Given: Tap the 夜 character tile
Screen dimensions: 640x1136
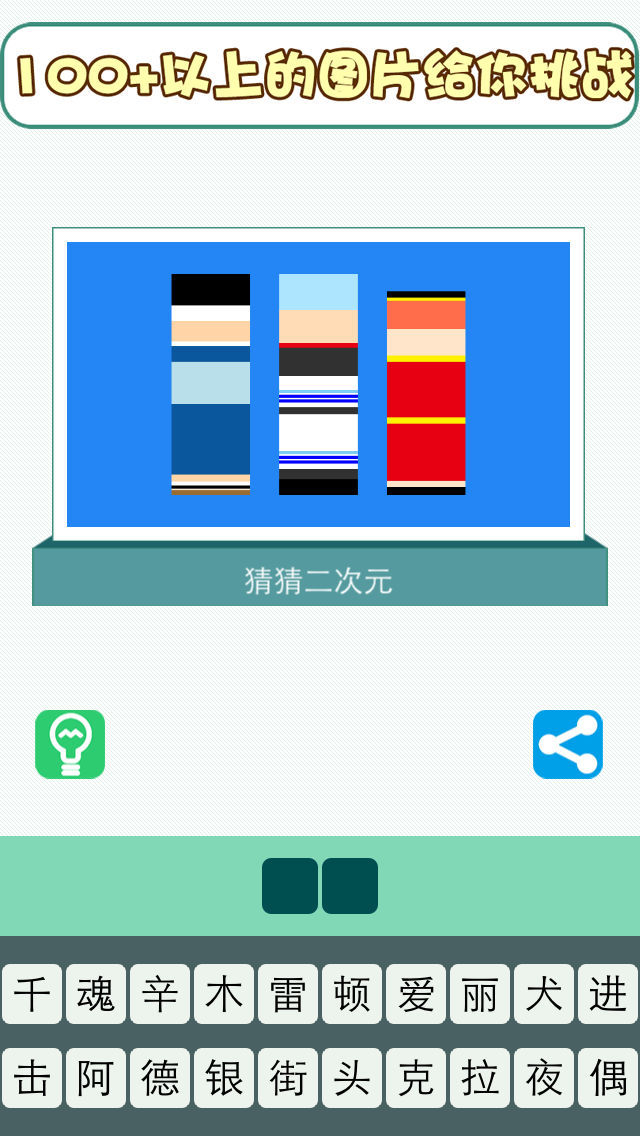Looking at the screenshot, I should [x=544, y=1078].
